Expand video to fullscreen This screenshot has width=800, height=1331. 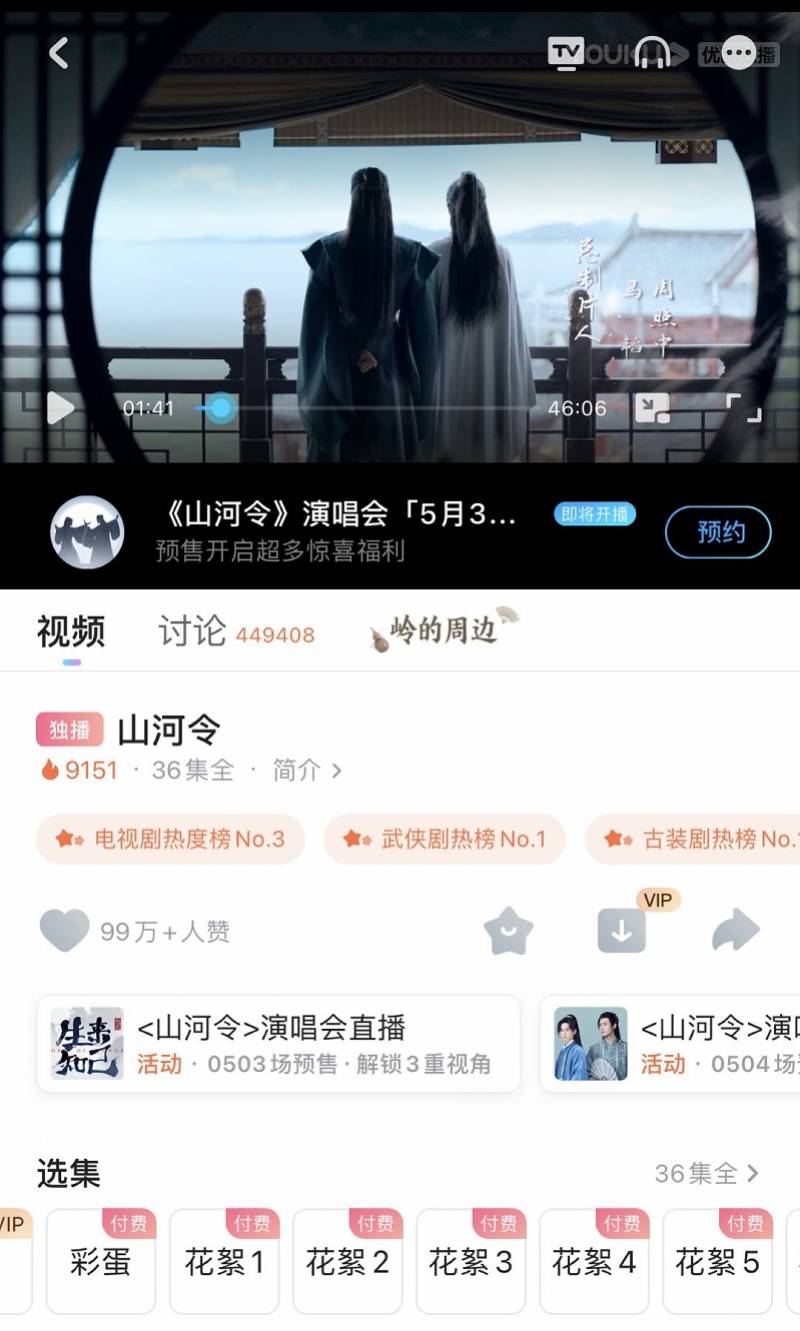(x=743, y=408)
